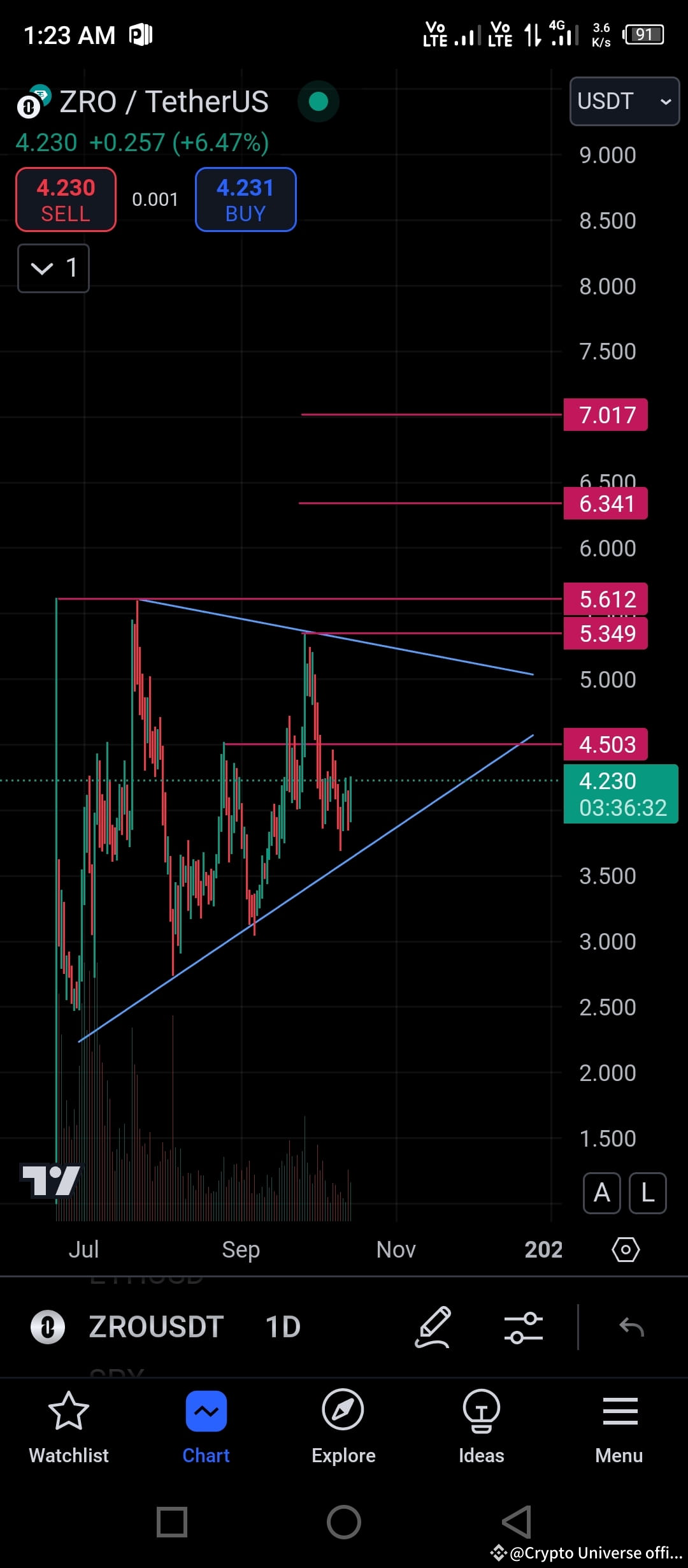The width and height of the screenshot is (688, 1568).
Task: Tap the green market status indicator
Action: 317,101
